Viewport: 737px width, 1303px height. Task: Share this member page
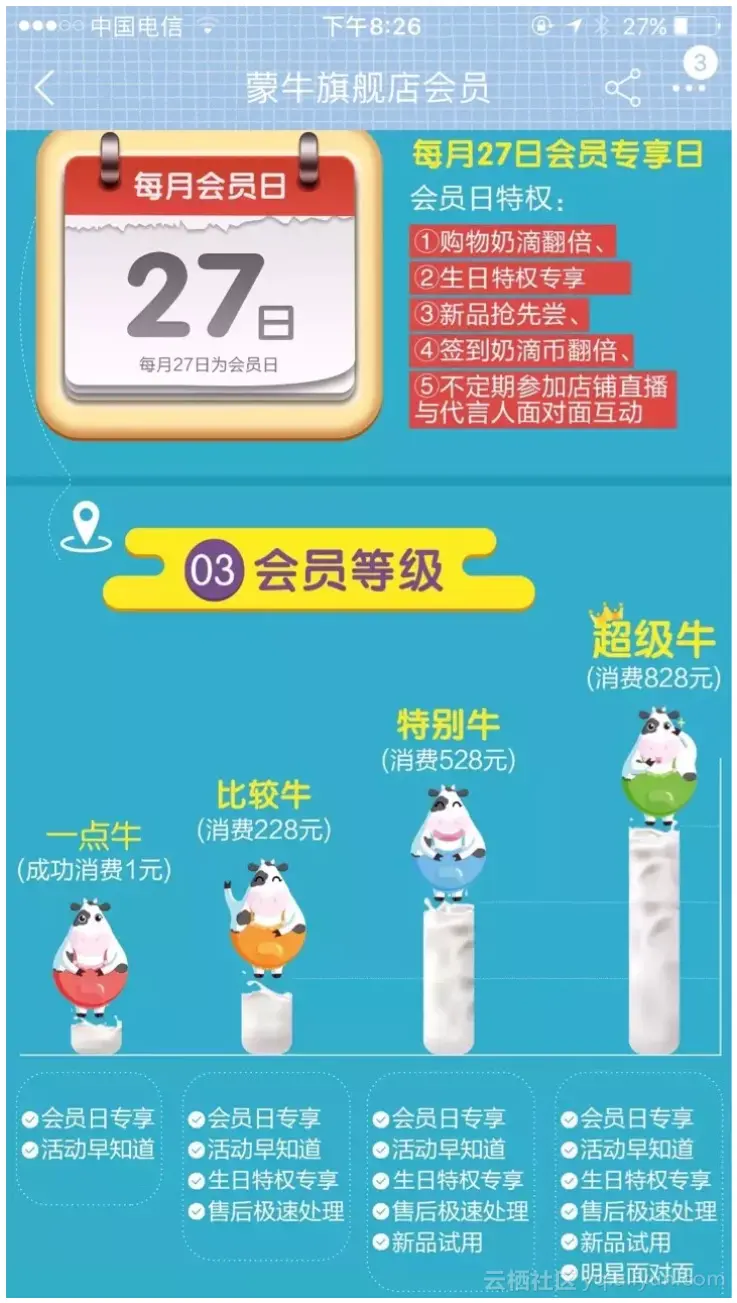tap(623, 88)
